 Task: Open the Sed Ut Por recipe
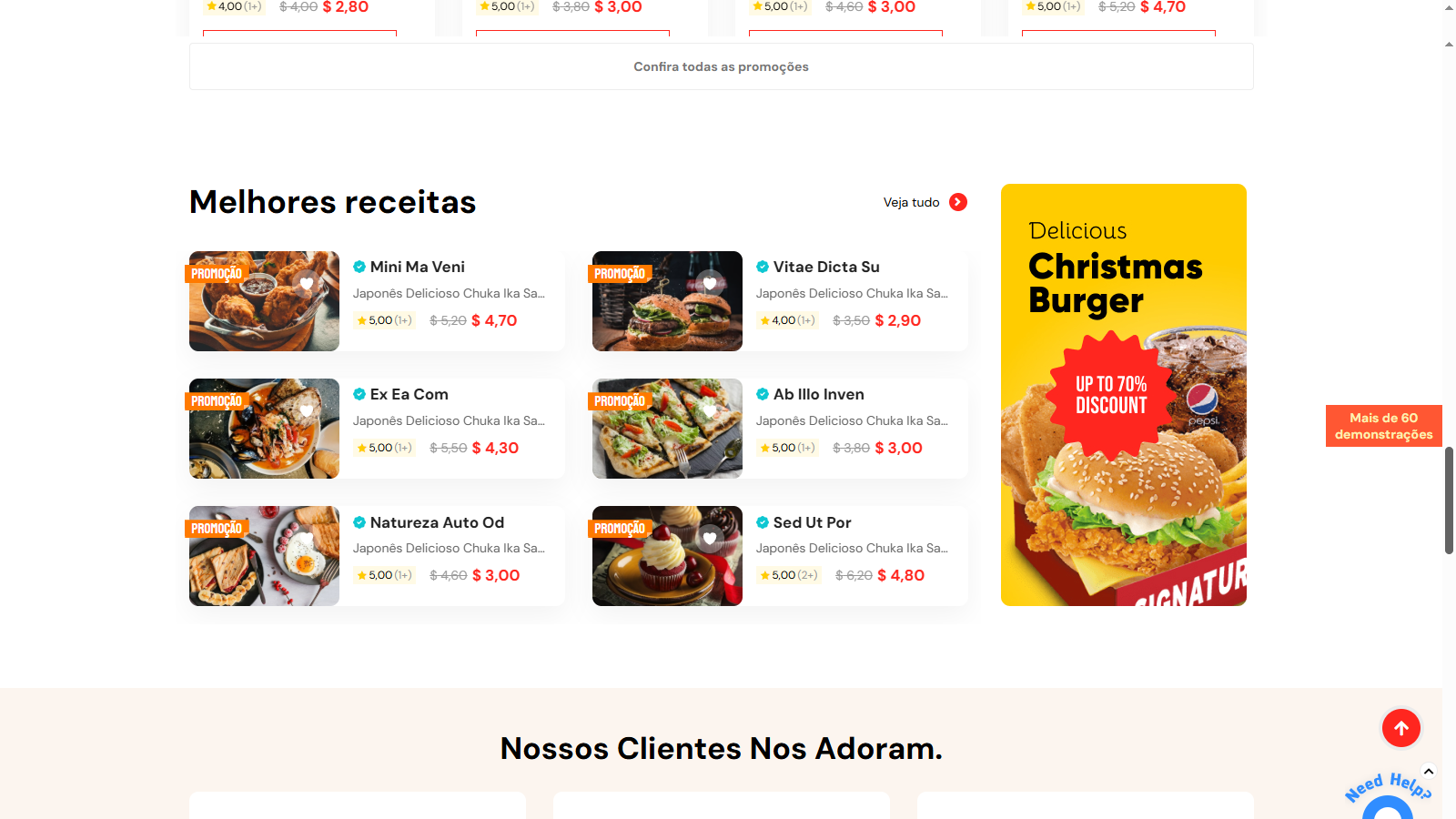click(x=812, y=522)
